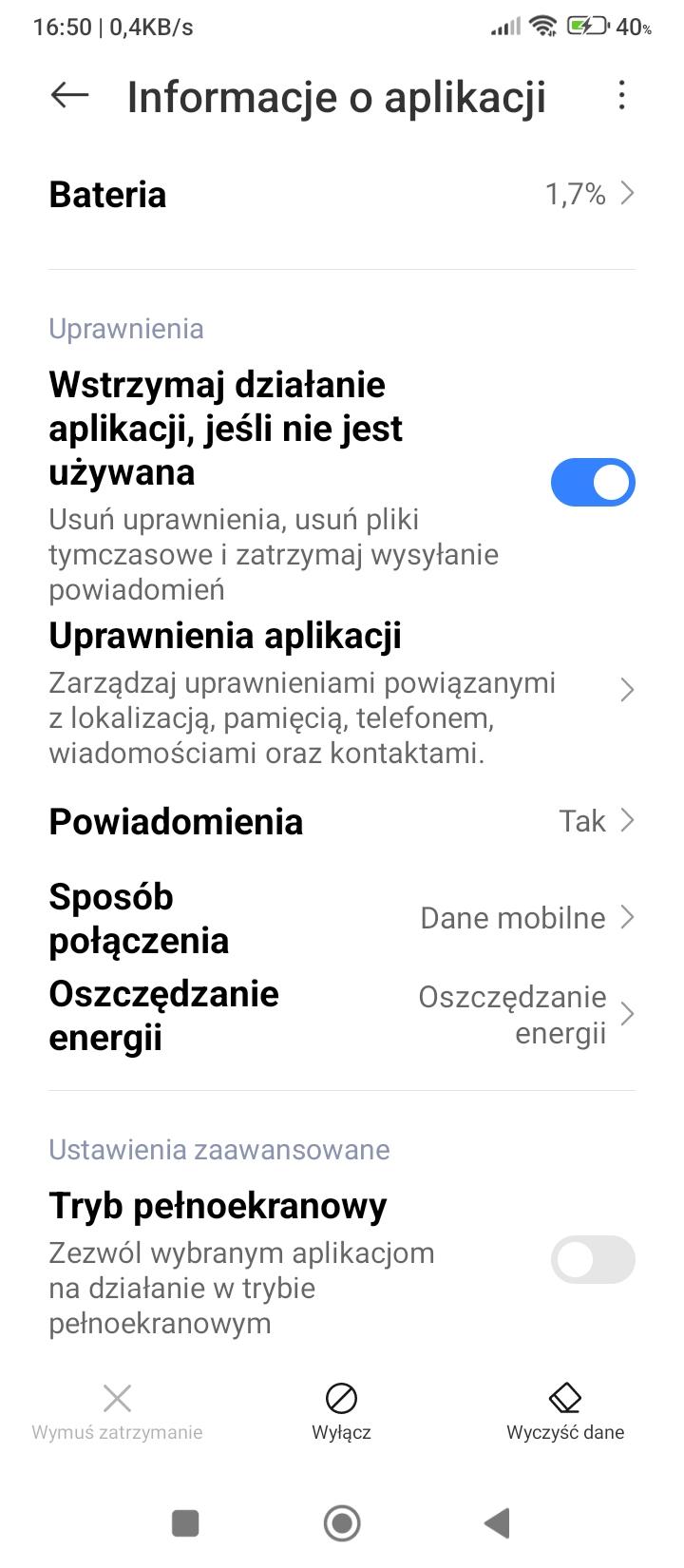684x1568 pixels.
Task: Go to the home screen
Action: tap(341, 1523)
